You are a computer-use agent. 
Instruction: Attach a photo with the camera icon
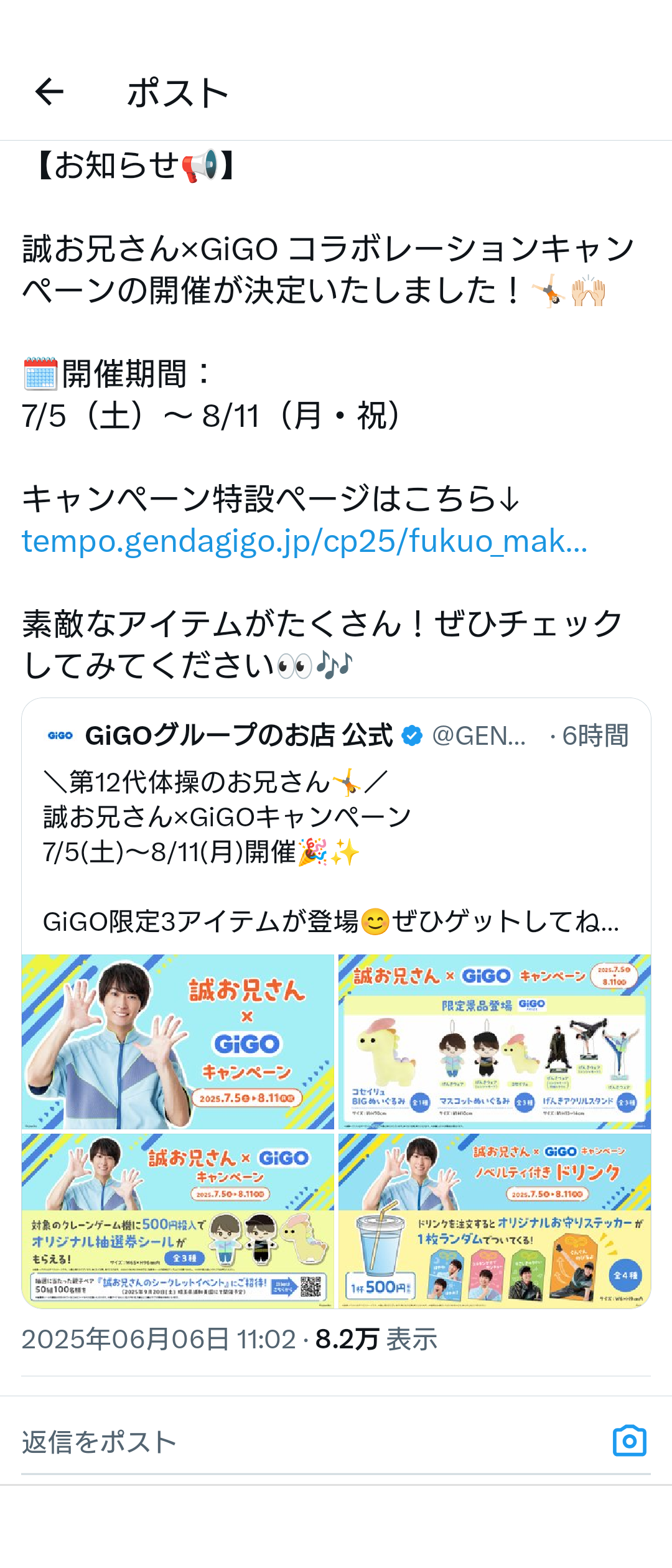[630, 1441]
